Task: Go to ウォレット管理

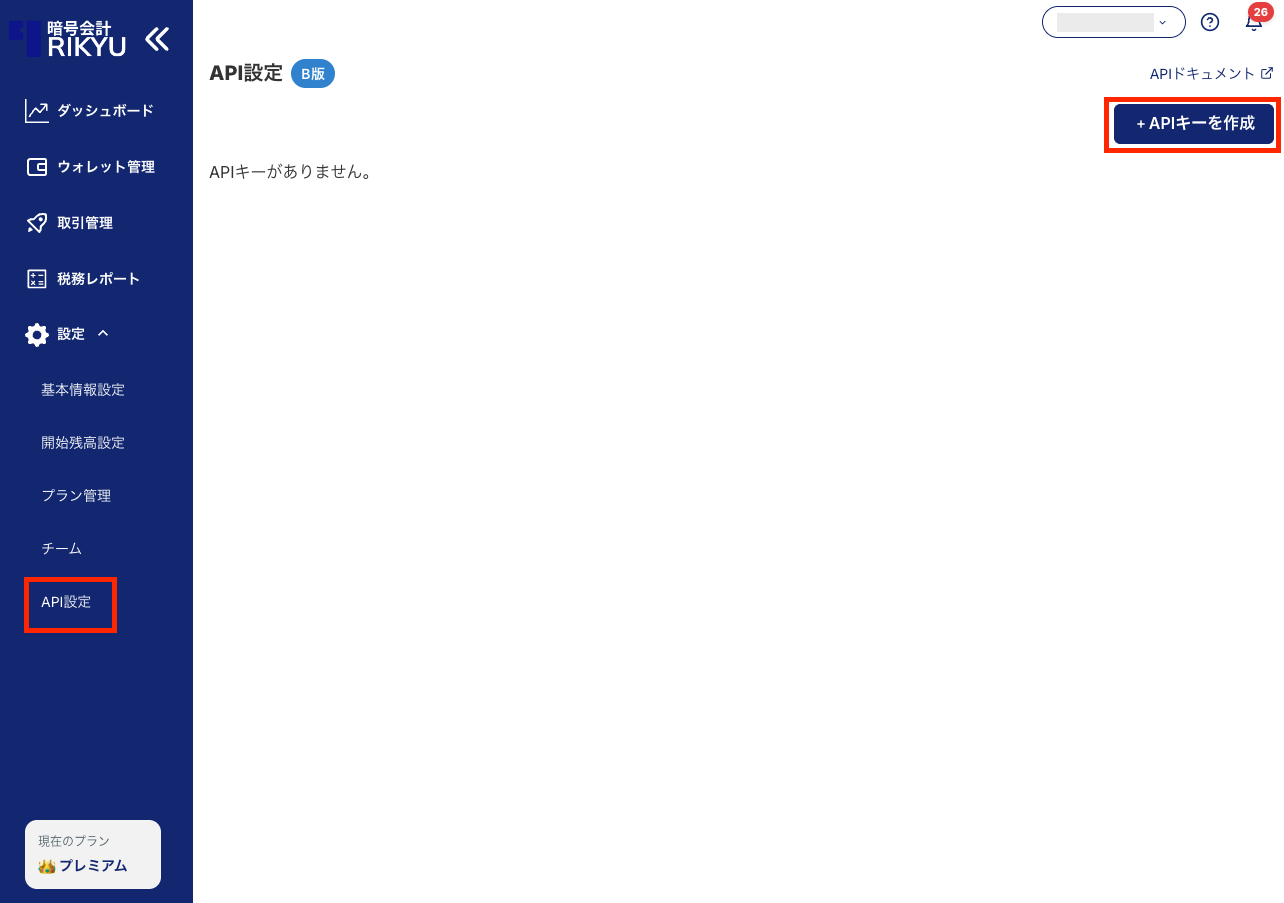Action: (x=90, y=167)
